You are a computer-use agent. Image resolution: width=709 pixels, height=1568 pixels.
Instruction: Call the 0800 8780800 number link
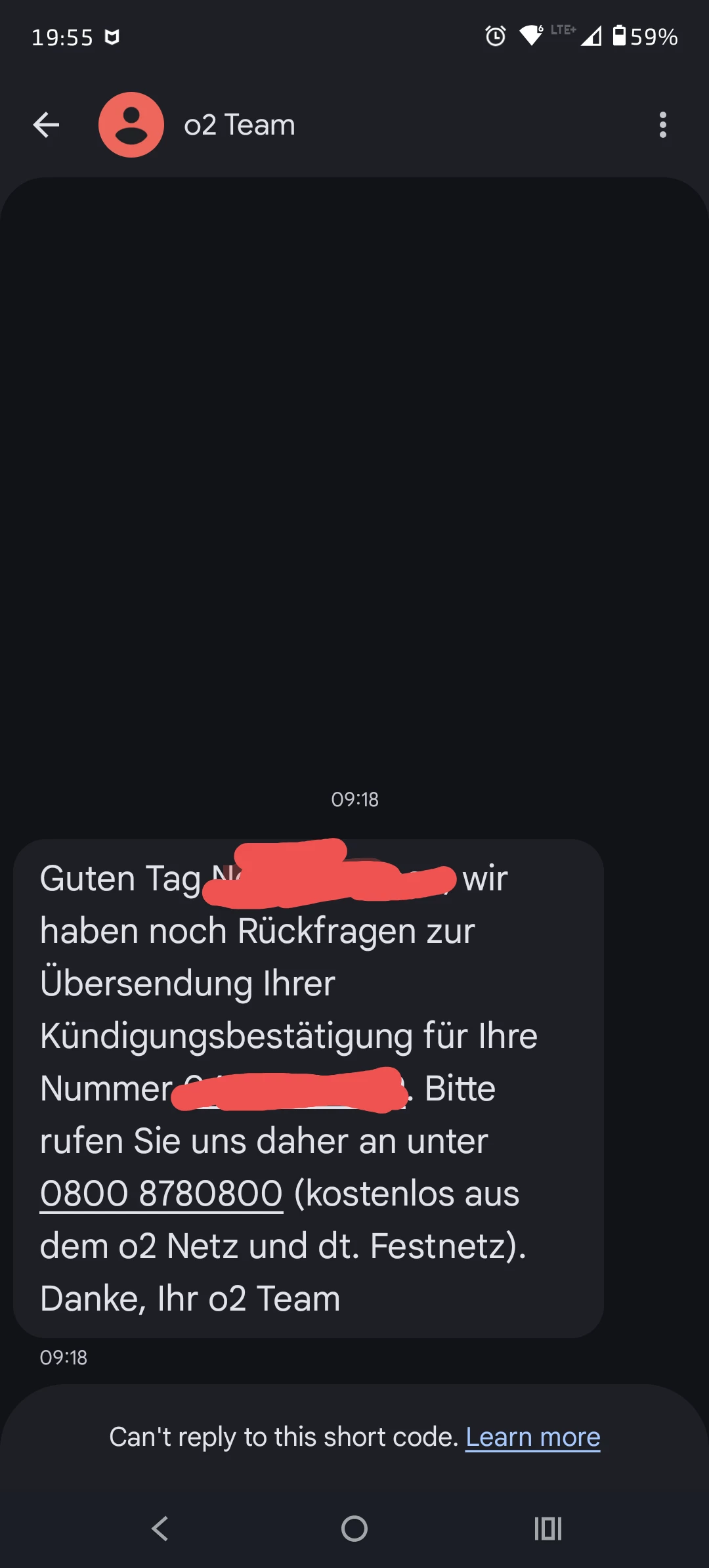161,1194
